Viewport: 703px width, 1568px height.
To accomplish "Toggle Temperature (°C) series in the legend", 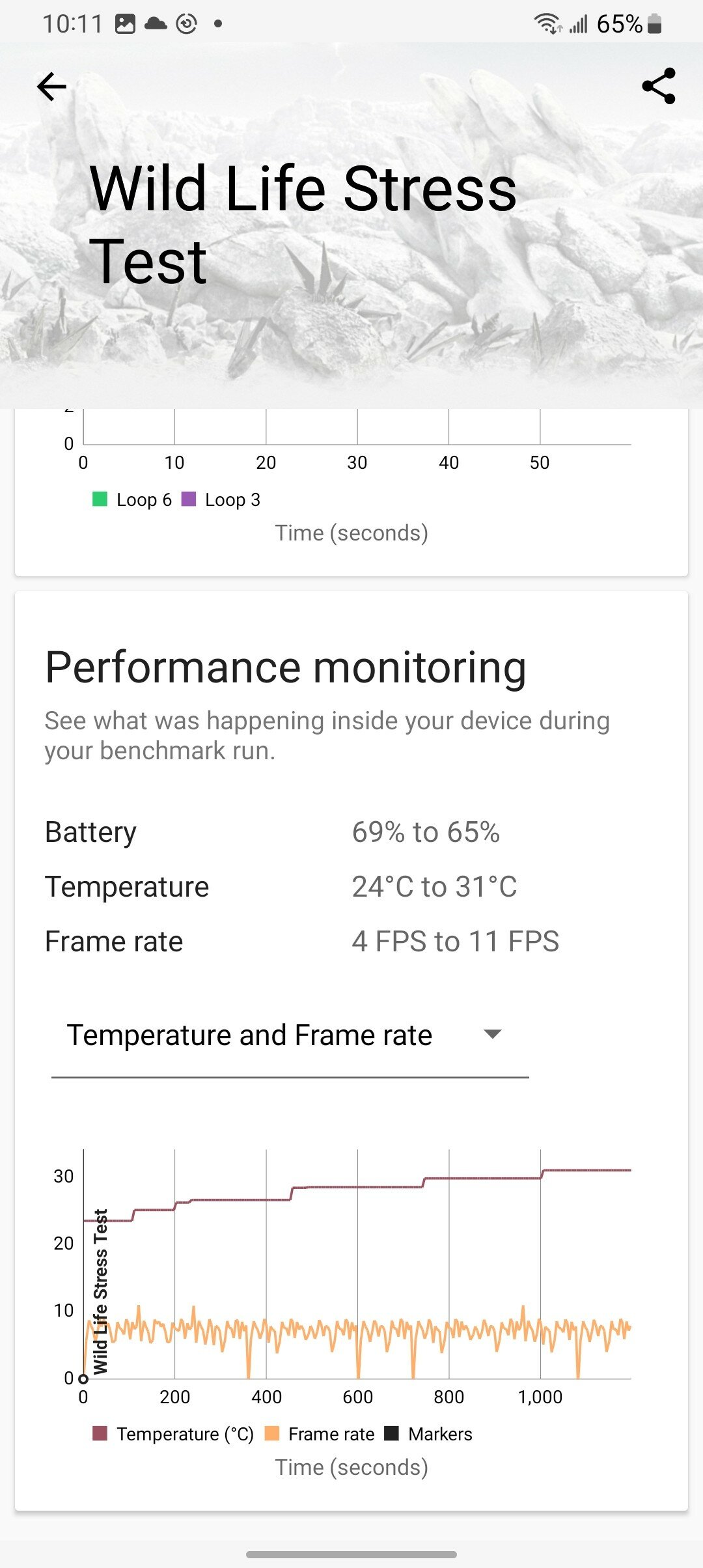I will pos(173,1434).
